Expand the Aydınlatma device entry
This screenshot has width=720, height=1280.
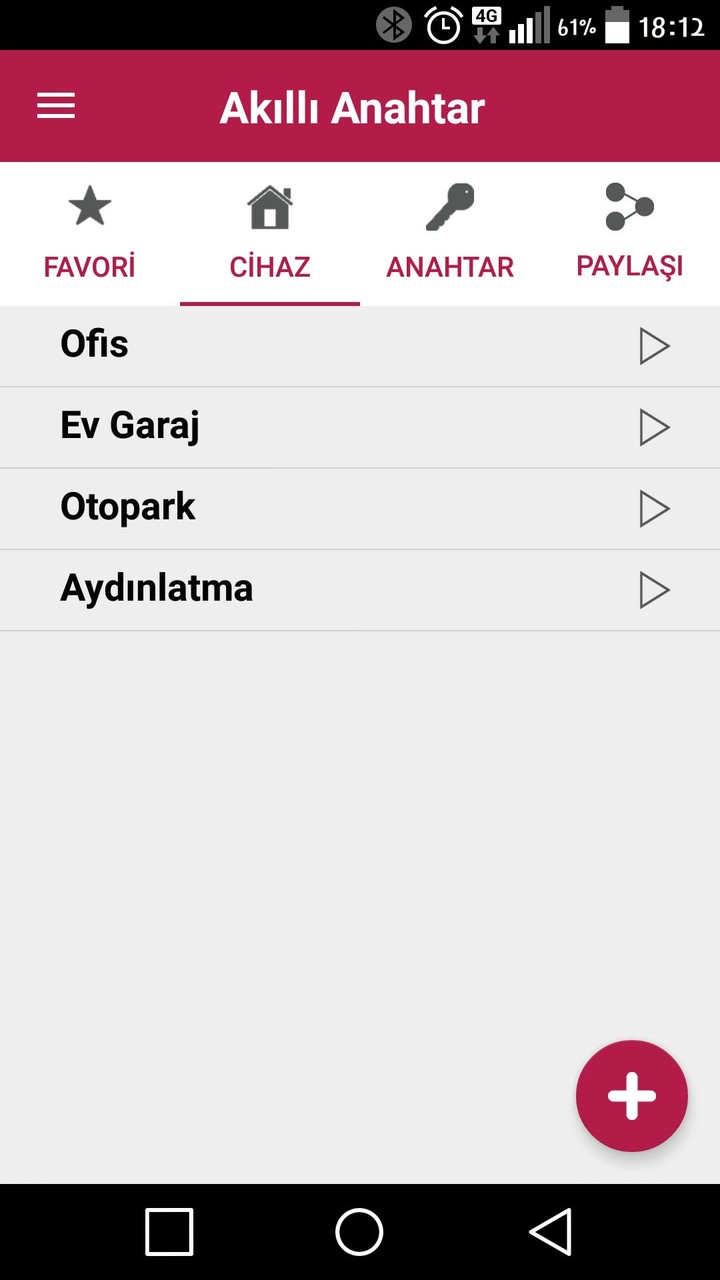(x=654, y=590)
